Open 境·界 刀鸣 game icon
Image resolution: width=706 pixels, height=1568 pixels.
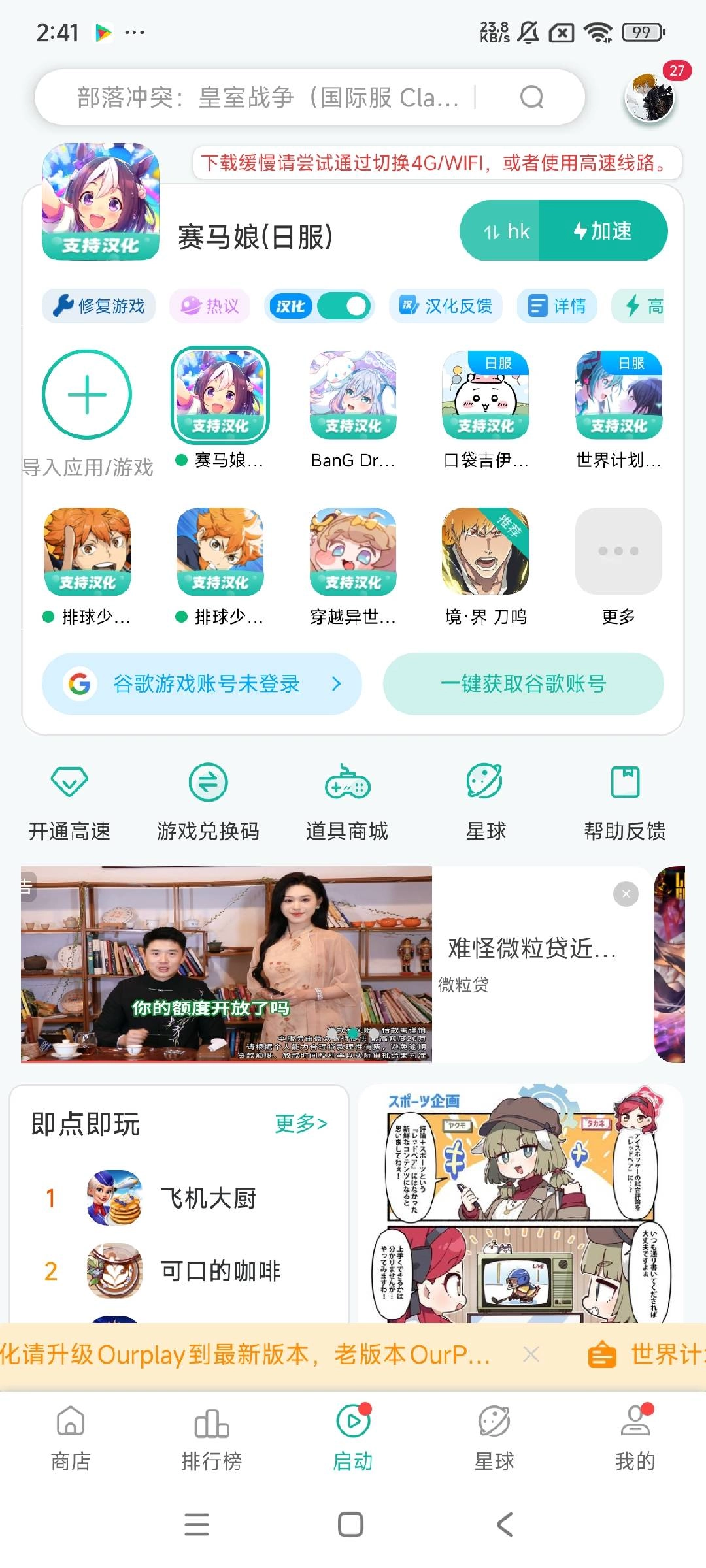(485, 552)
